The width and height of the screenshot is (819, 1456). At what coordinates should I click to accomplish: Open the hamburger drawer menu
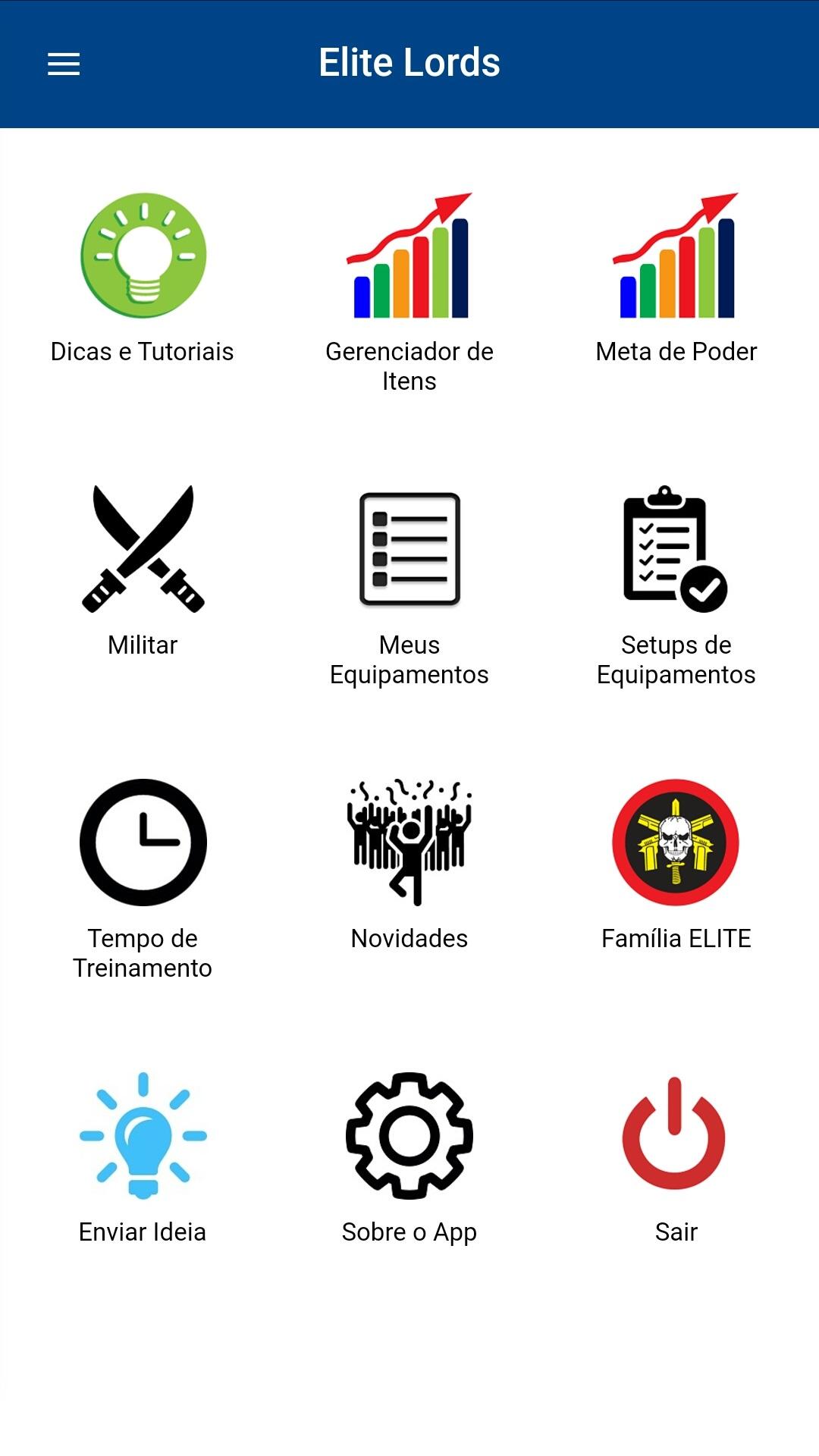pyautogui.click(x=64, y=64)
